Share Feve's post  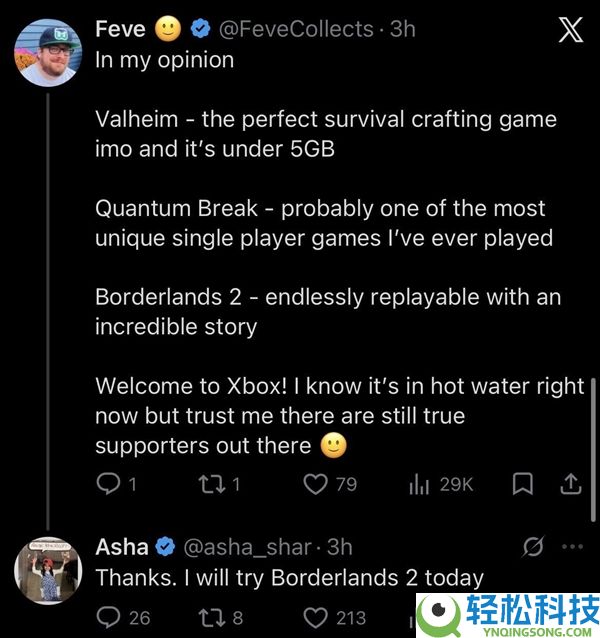570,484
